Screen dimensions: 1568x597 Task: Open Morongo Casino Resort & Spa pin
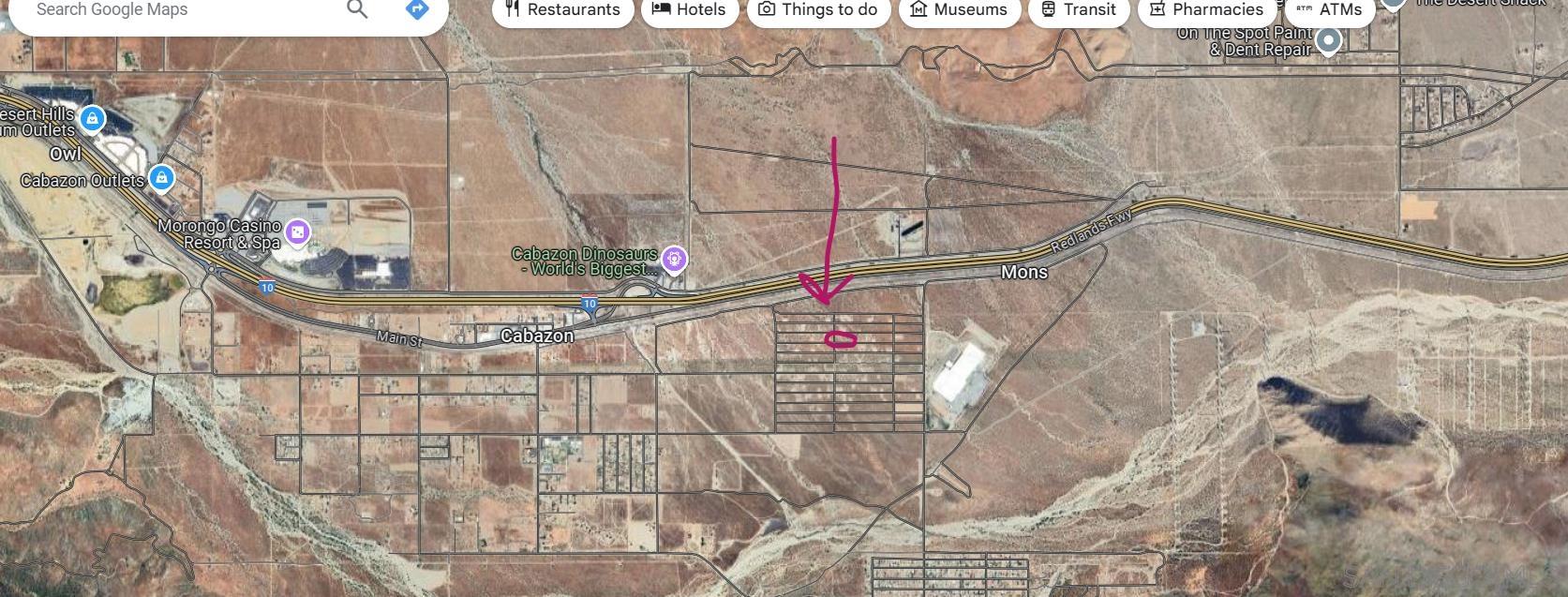coord(297,232)
